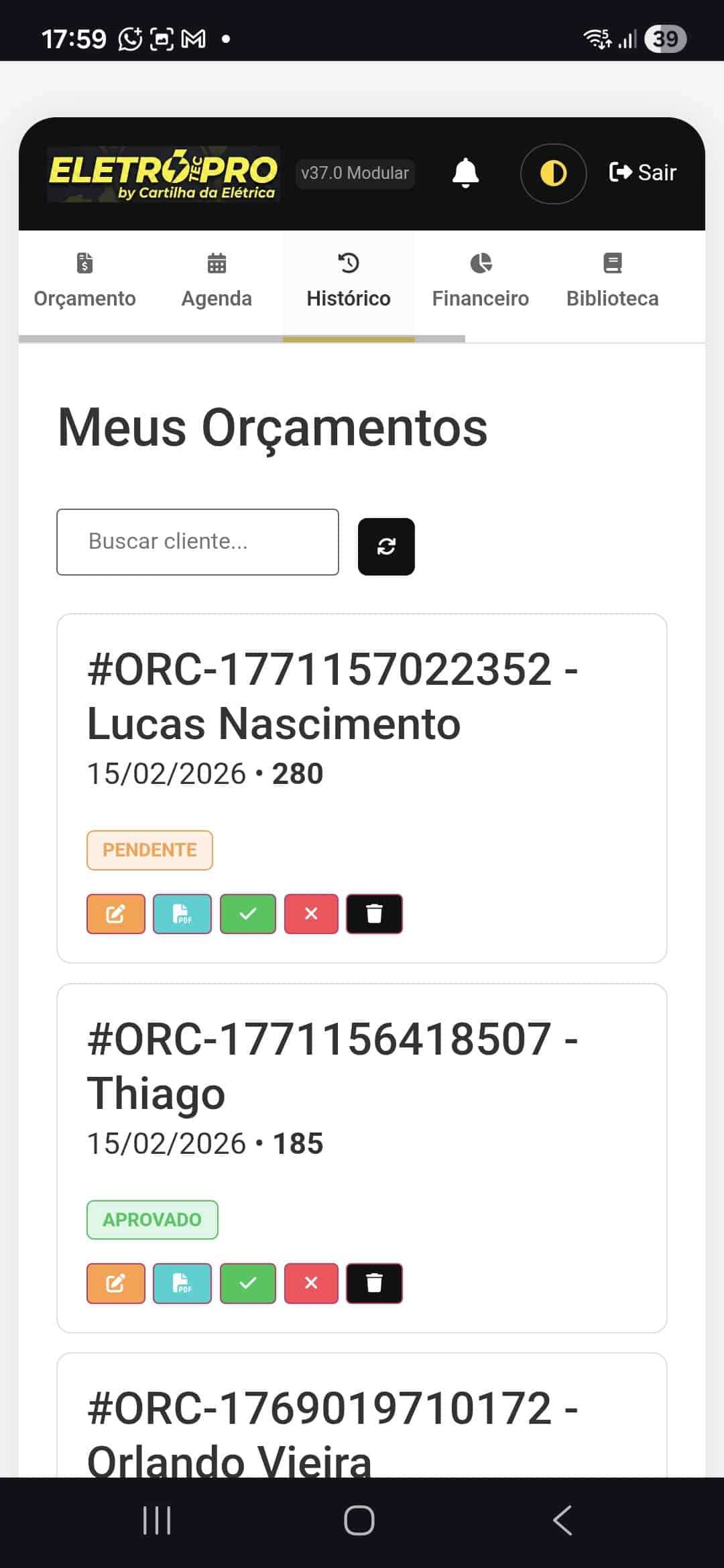The height and width of the screenshot is (1568, 724).
Task: Refresh the budgets list
Action: 386,546
